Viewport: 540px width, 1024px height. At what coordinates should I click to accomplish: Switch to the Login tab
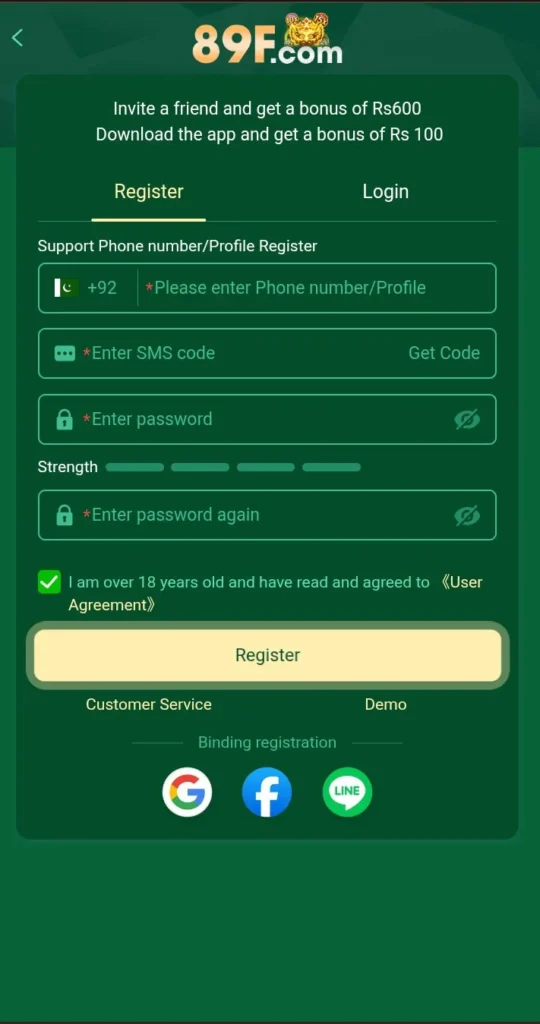385,191
